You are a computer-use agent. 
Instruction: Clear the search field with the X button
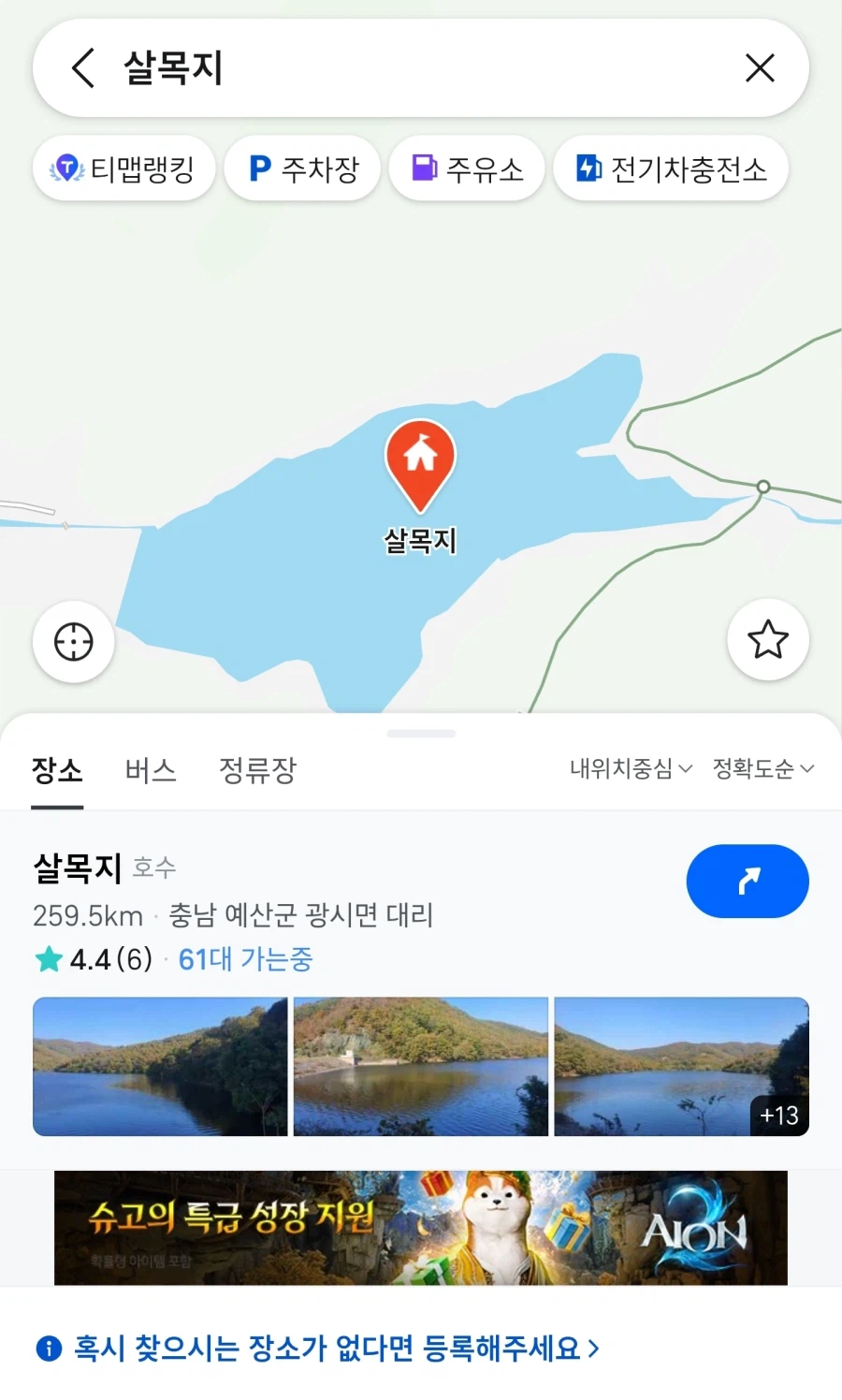pyautogui.click(x=760, y=67)
